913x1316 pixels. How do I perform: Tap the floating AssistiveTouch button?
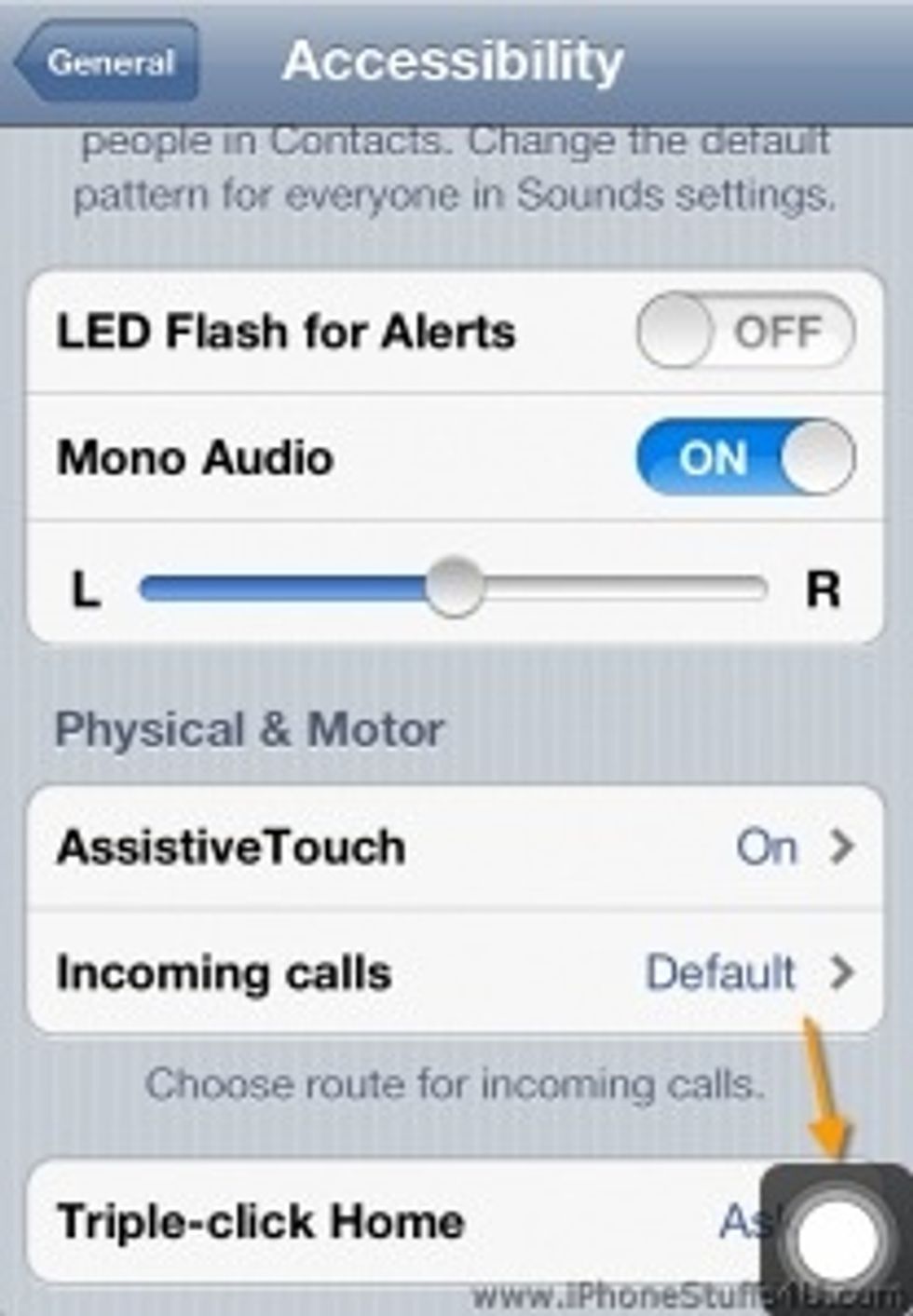tap(838, 1237)
